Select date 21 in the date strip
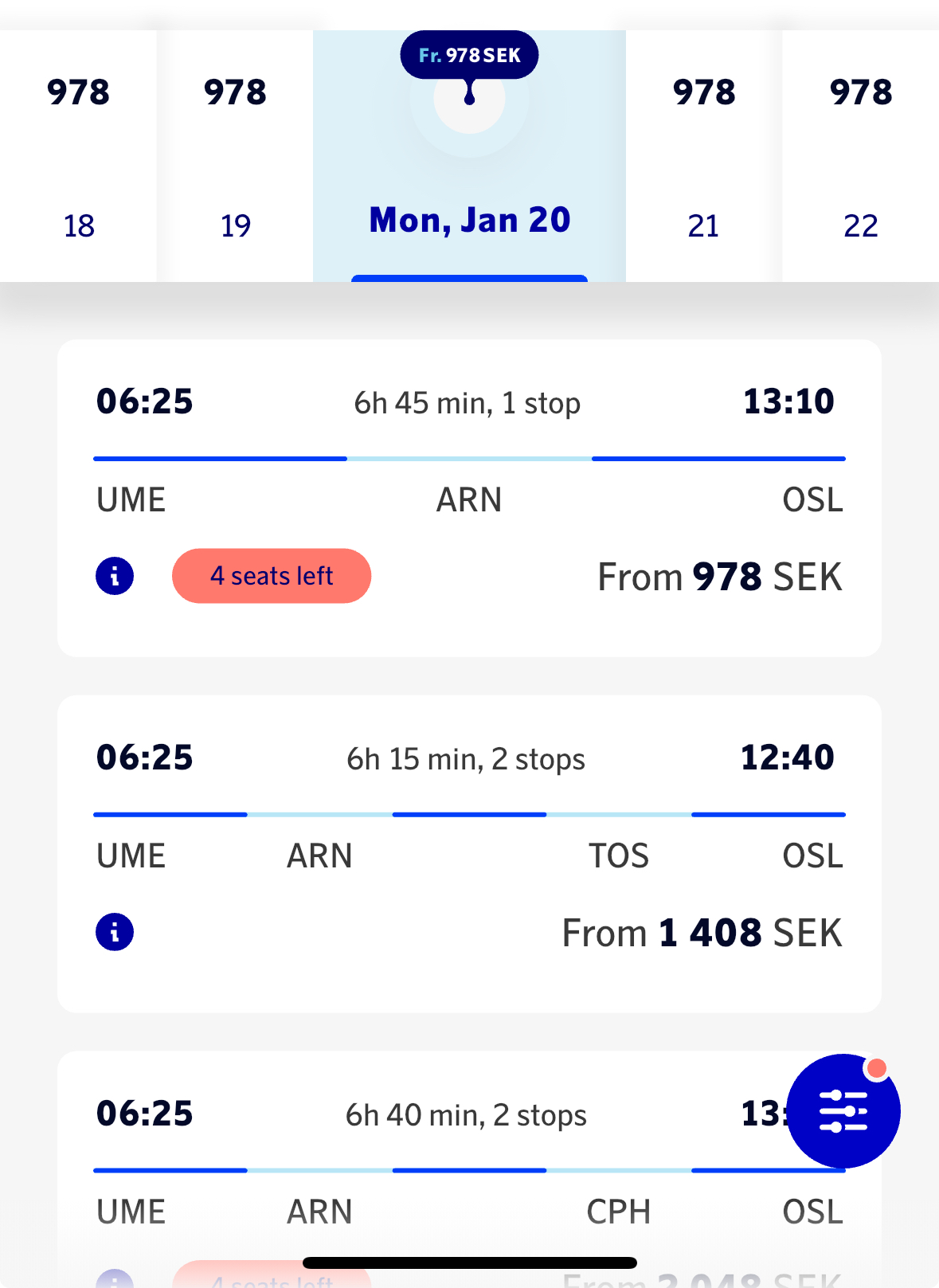Screen dimensions: 939x1288 pos(703,156)
